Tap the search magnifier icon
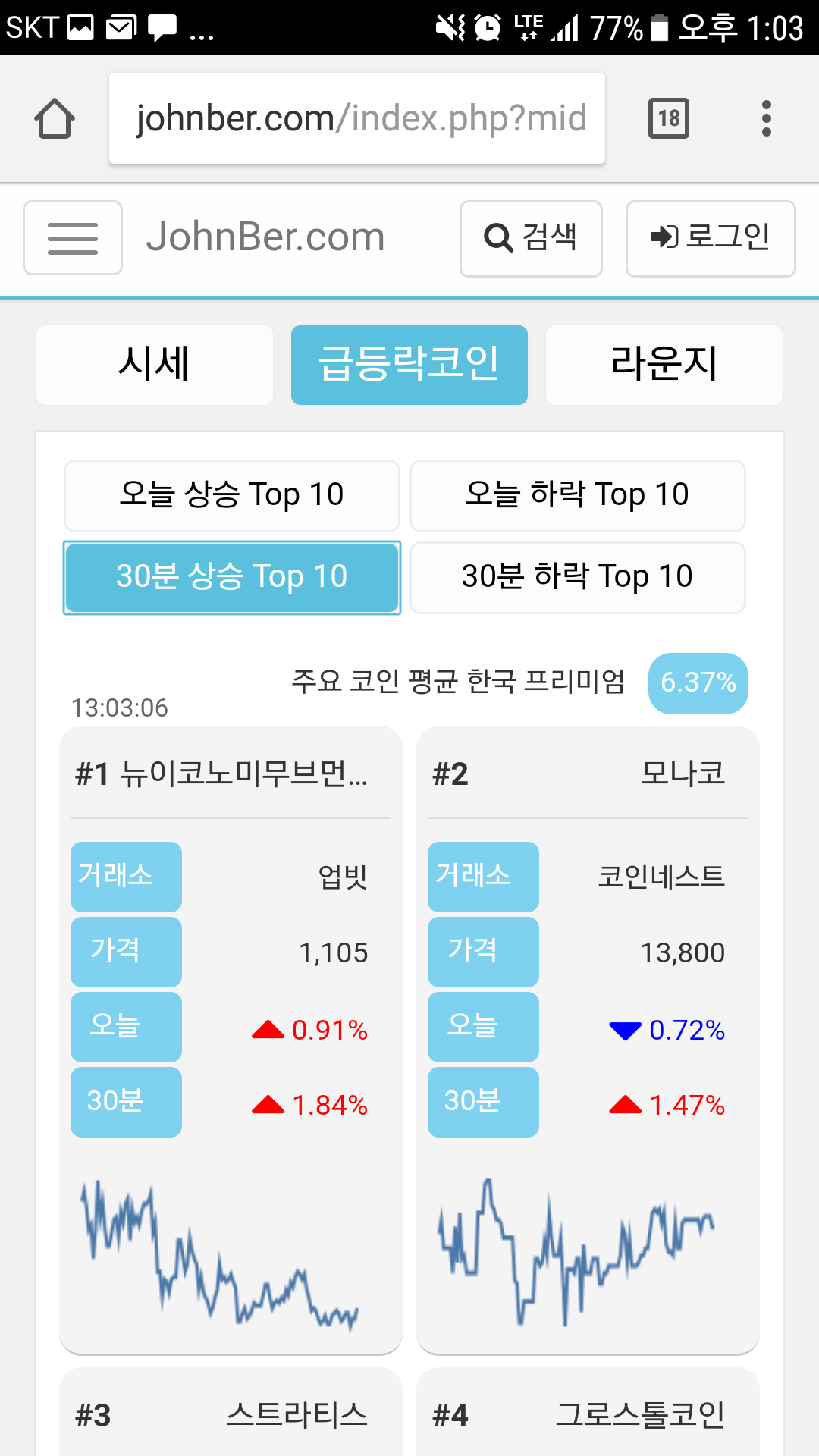Image resolution: width=819 pixels, height=1456 pixels. [x=497, y=238]
